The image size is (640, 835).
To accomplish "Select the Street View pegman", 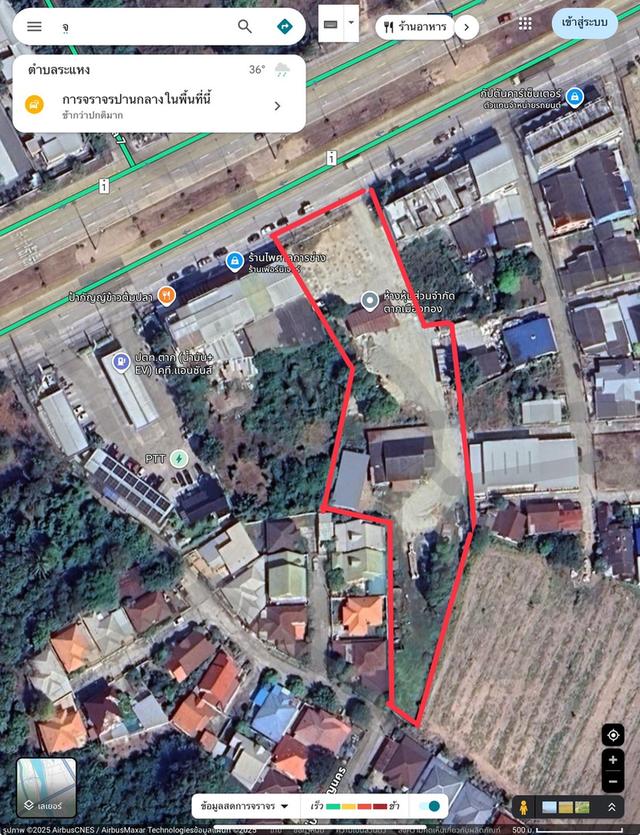I will click(x=521, y=807).
